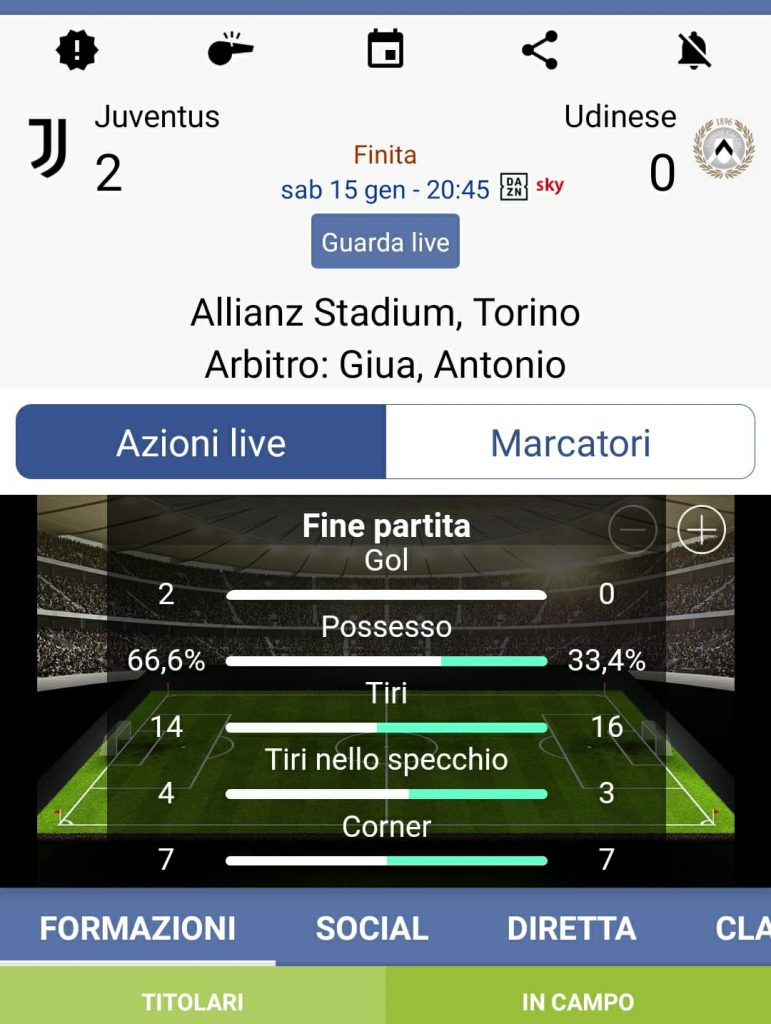771x1024 pixels.
Task: Share this match
Action: (540, 50)
